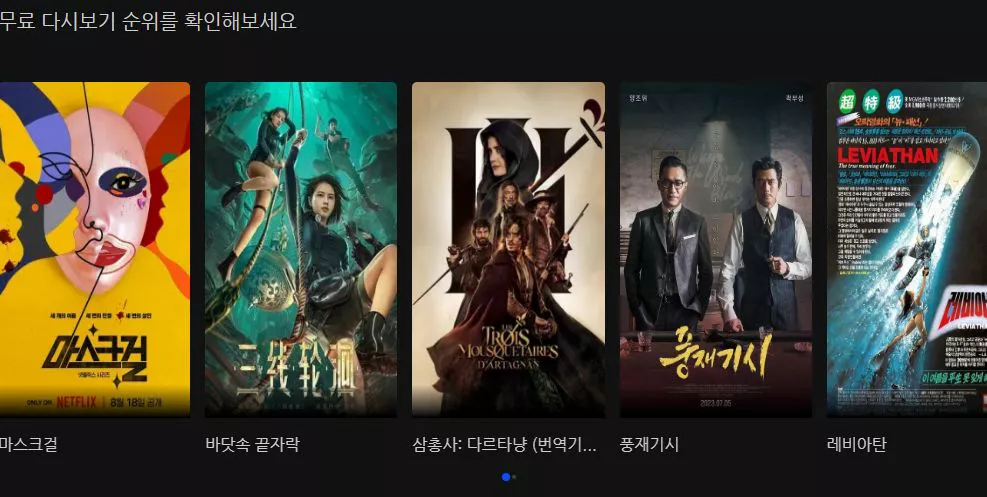Viewport: 987px width, 497px height.
Task: View the 풍재기시 movie
Action: [715, 249]
